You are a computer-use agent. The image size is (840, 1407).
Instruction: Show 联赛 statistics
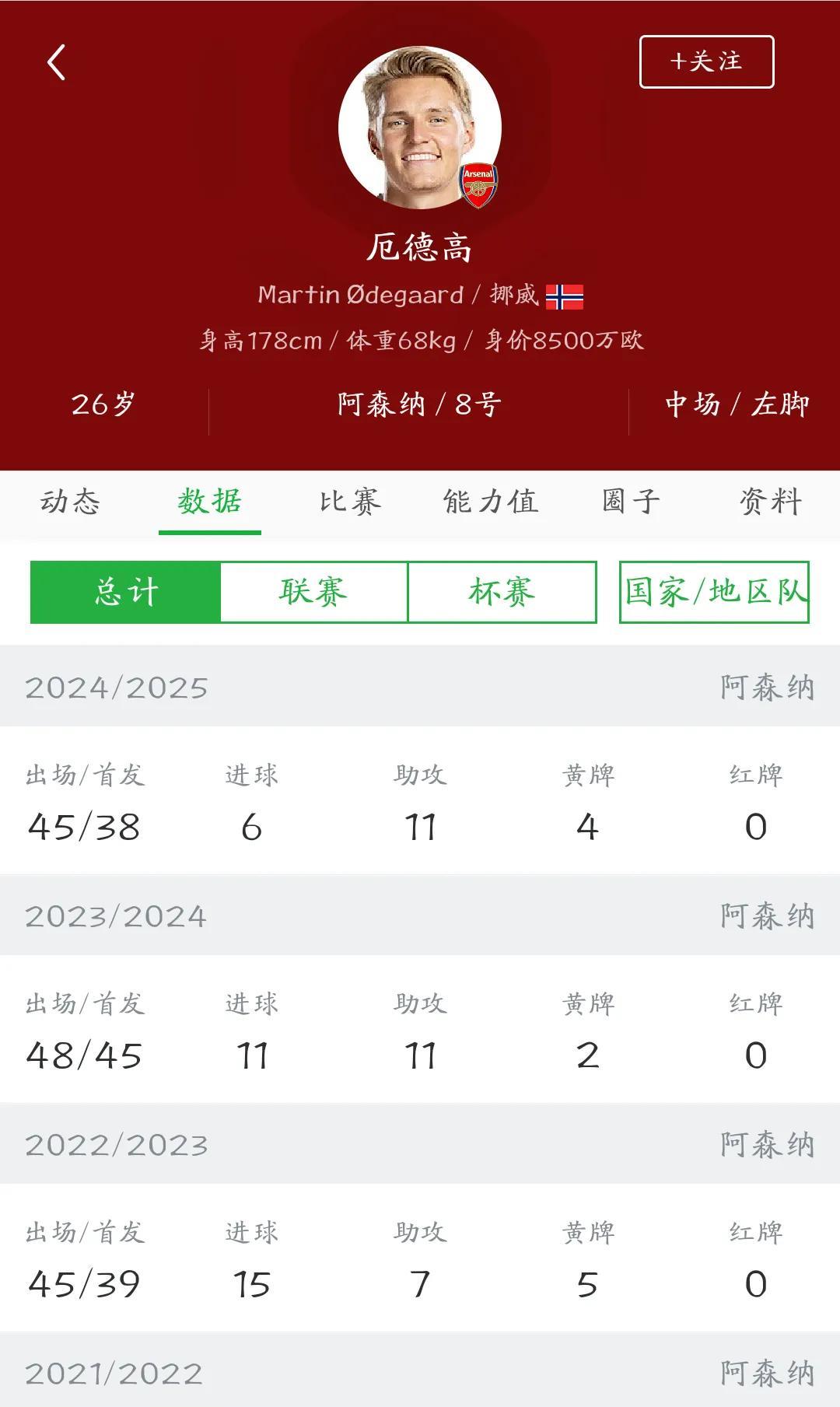(x=313, y=592)
